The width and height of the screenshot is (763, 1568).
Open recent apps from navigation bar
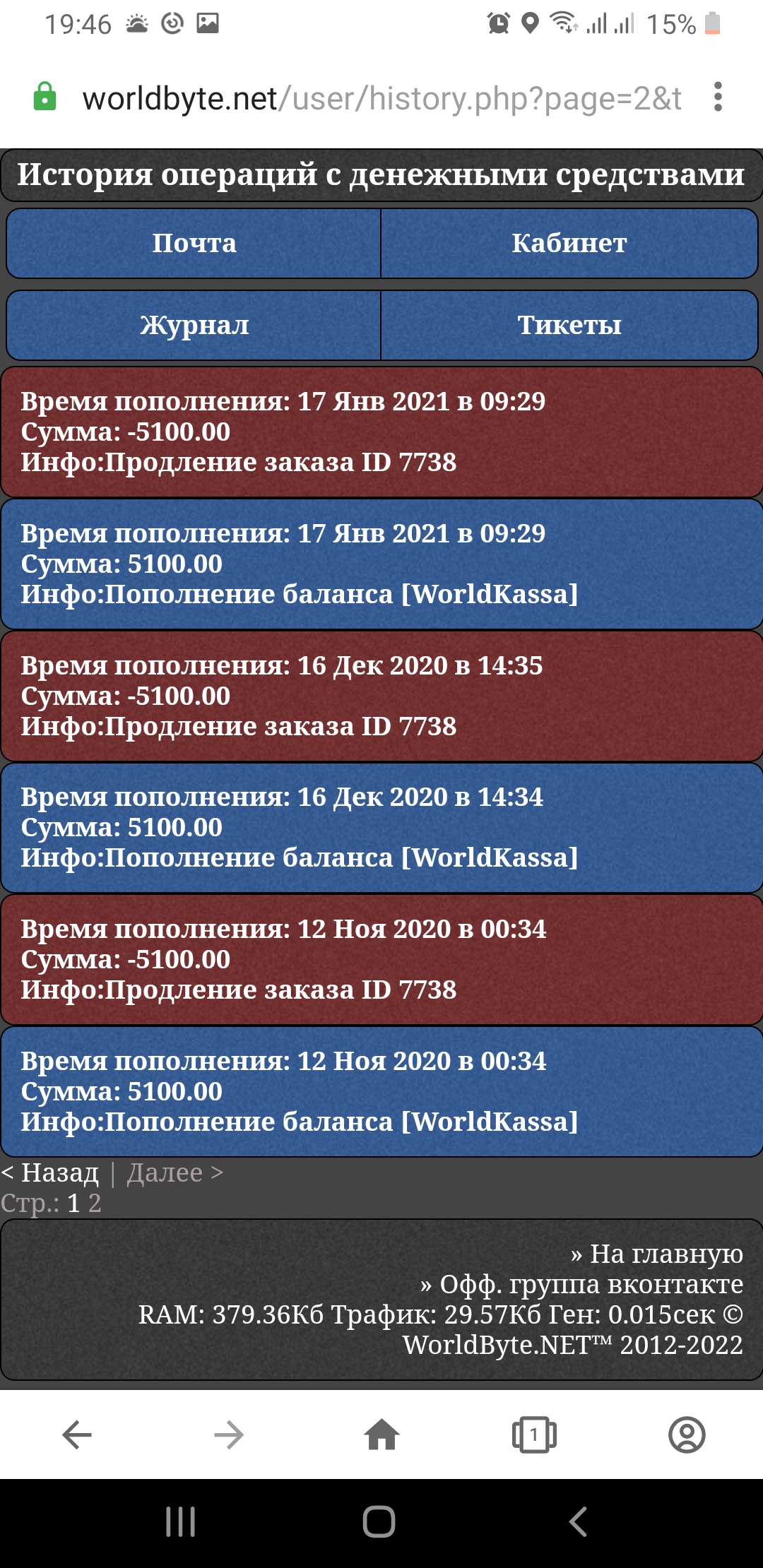pos(181,1521)
